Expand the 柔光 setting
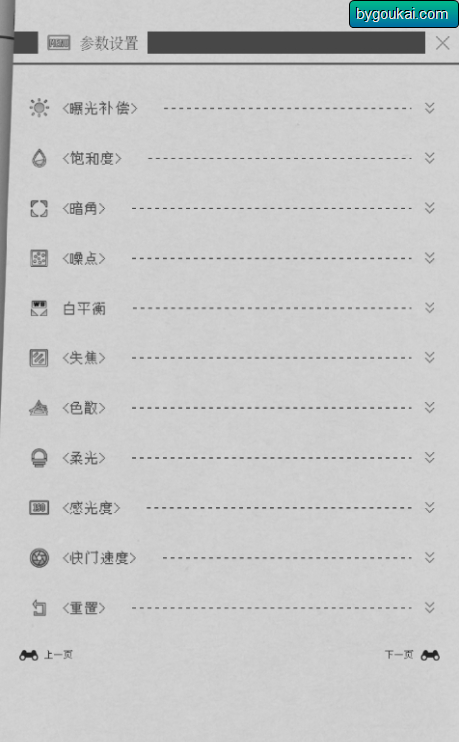This screenshot has width=459, height=742. (429, 458)
